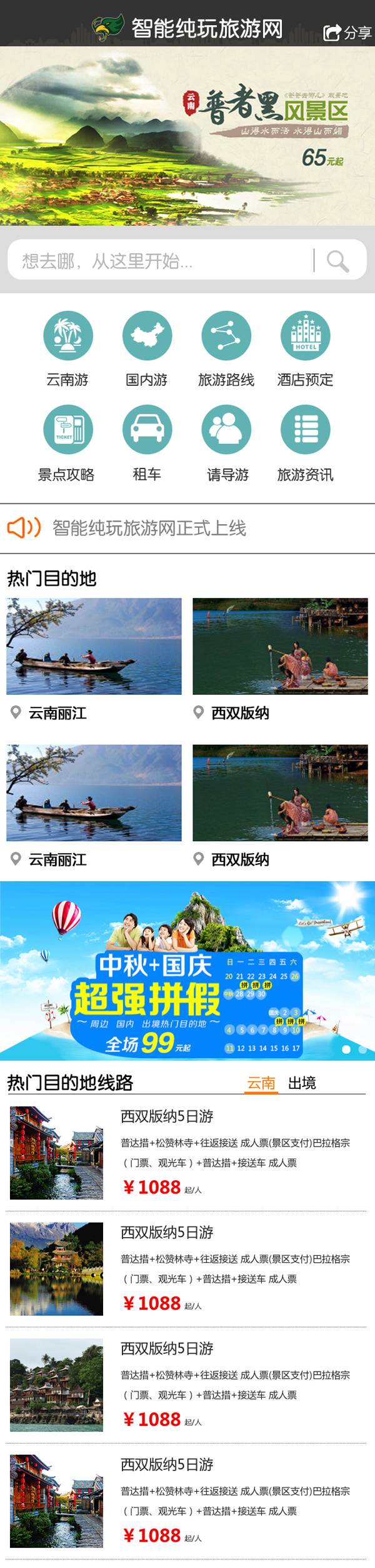The height and width of the screenshot is (1568, 375).
Task: Switch to the 出境 tab
Action: click(x=302, y=1083)
